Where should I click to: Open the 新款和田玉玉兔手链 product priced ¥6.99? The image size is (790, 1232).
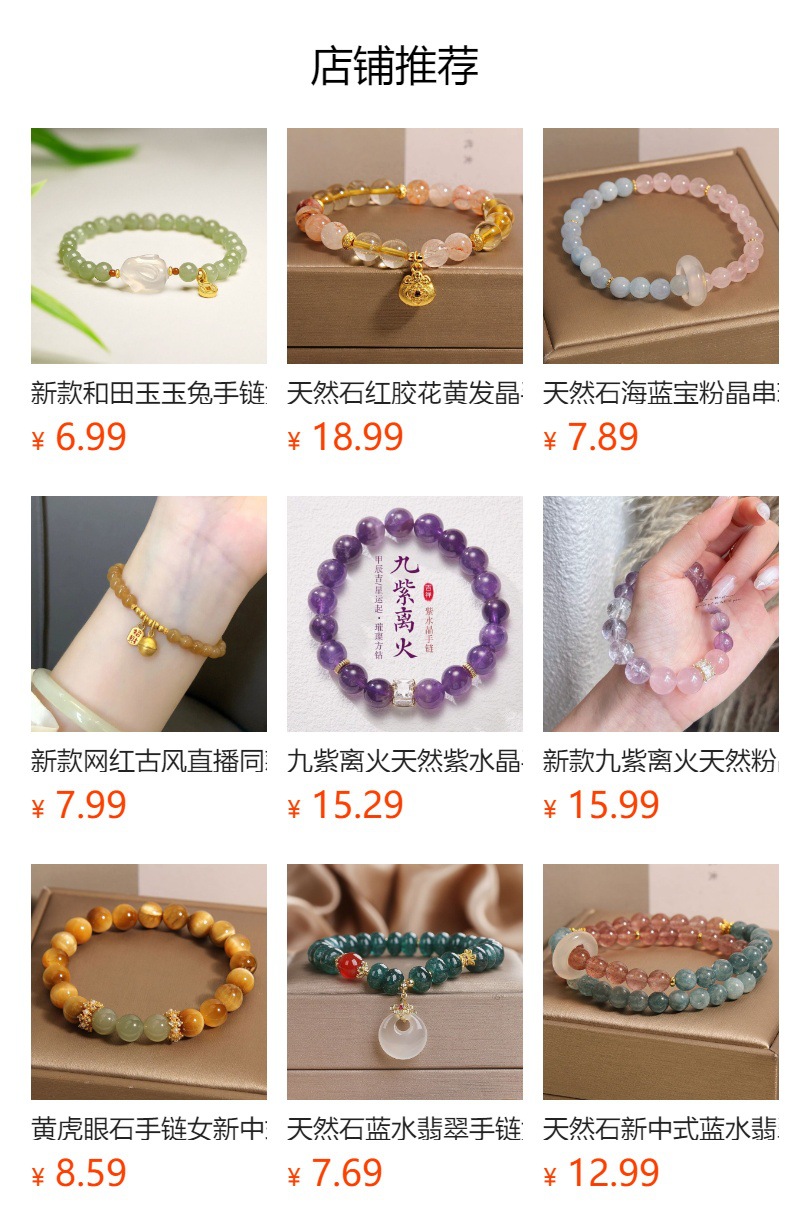(148, 246)
